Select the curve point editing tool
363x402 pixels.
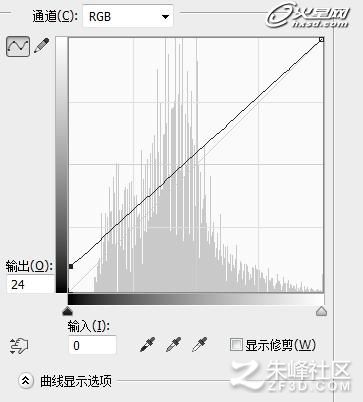tap(18, 46)
